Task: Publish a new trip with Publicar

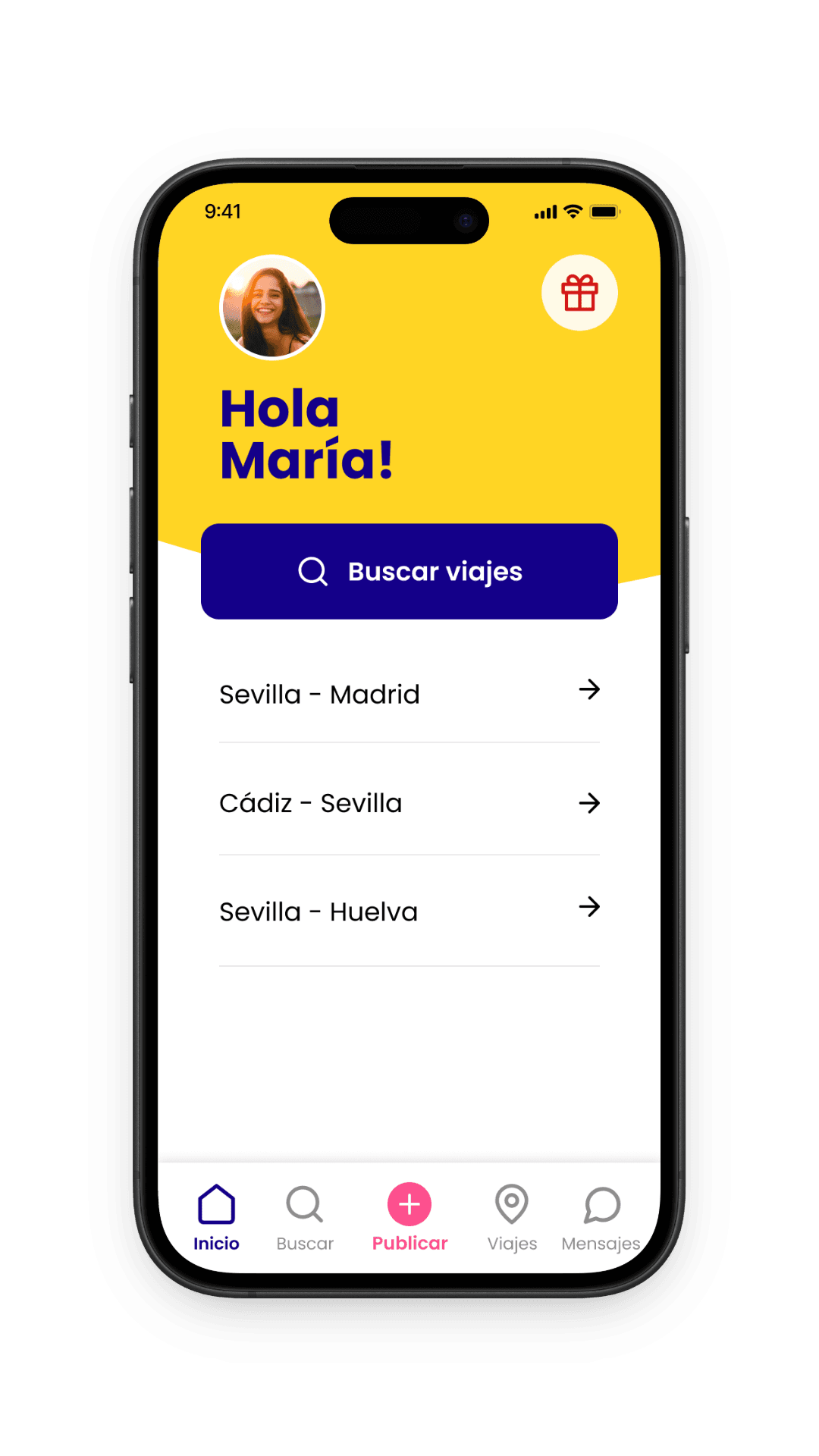Action: coord(409,1217)
